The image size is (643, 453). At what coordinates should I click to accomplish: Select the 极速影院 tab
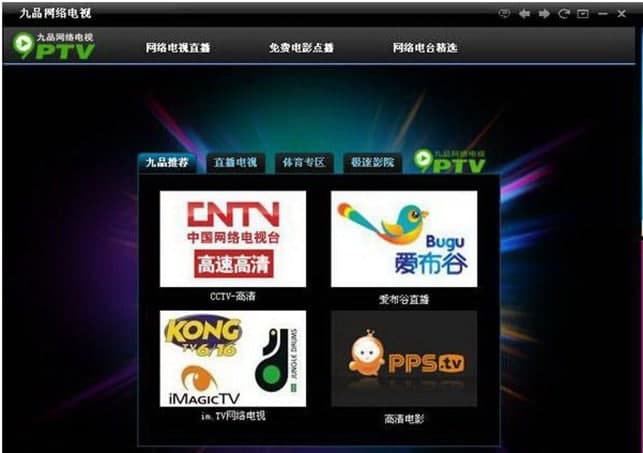click(x=372, y=162)
